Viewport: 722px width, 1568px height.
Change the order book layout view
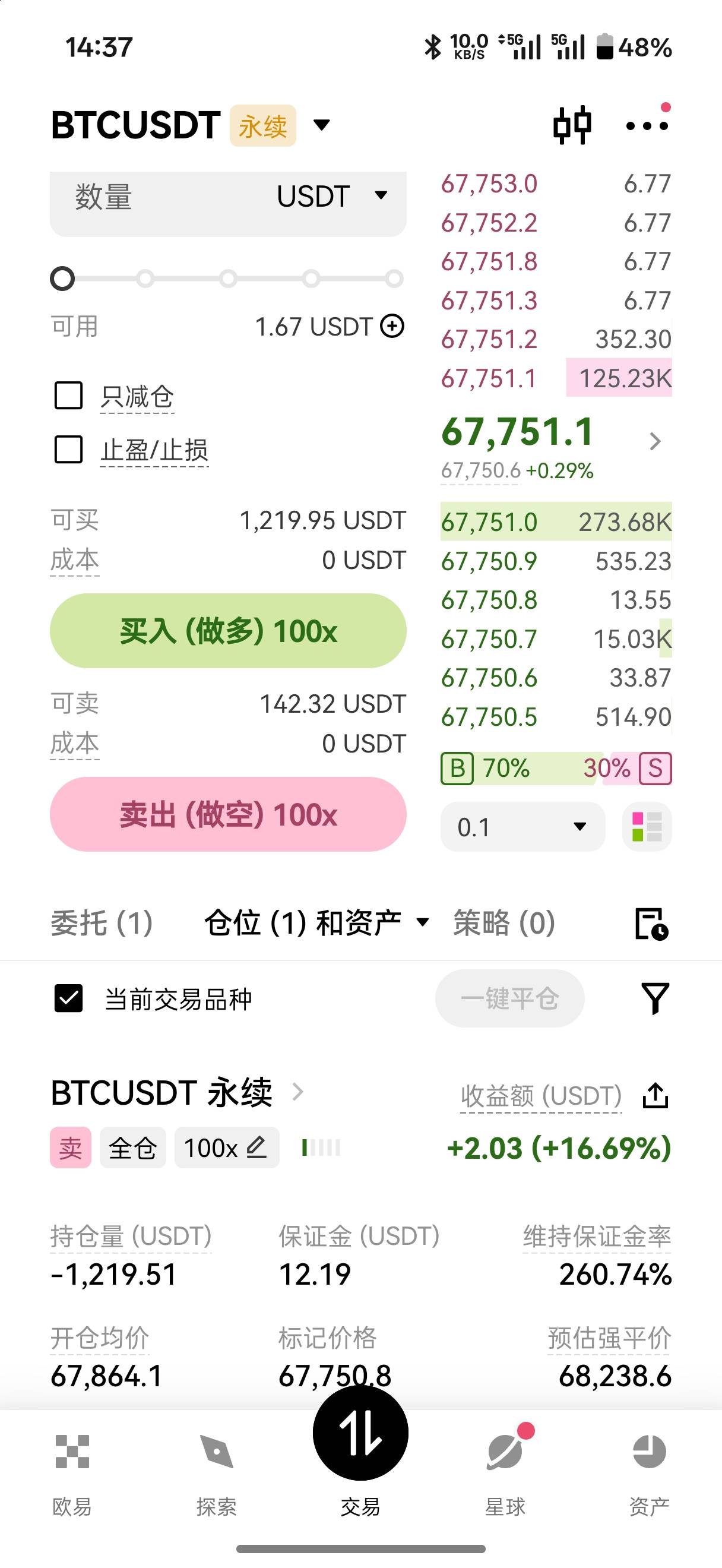[x=647, y=827]
